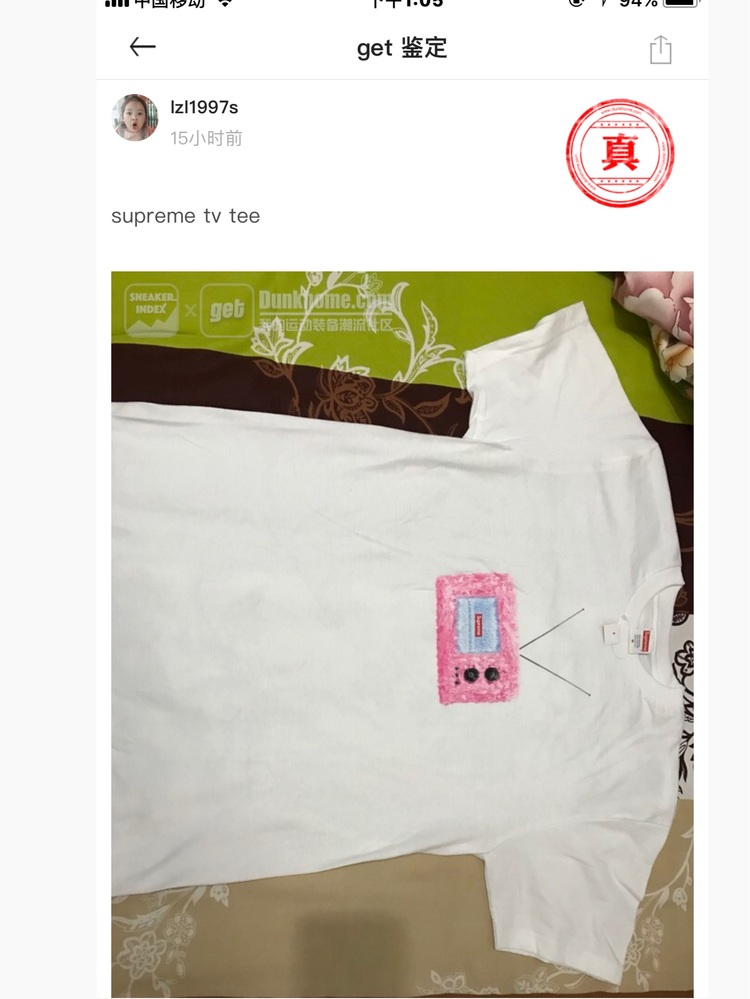Share this get 鉴定 post
Image resolution: width=750 pixels, height=999 pixels.
pyautogui.click(x=660, y=49)
